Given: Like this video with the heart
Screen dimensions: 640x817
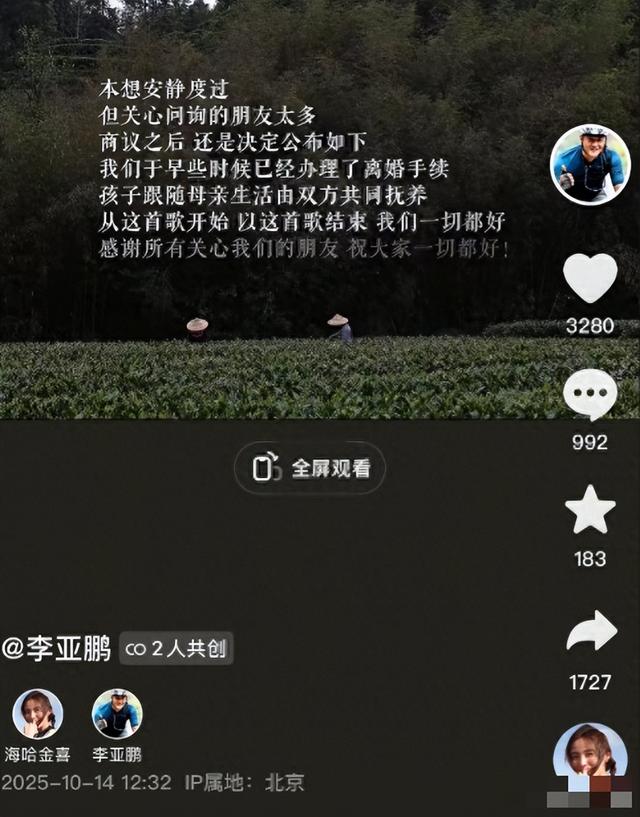Looking at the screenshot, I should 590,278.
